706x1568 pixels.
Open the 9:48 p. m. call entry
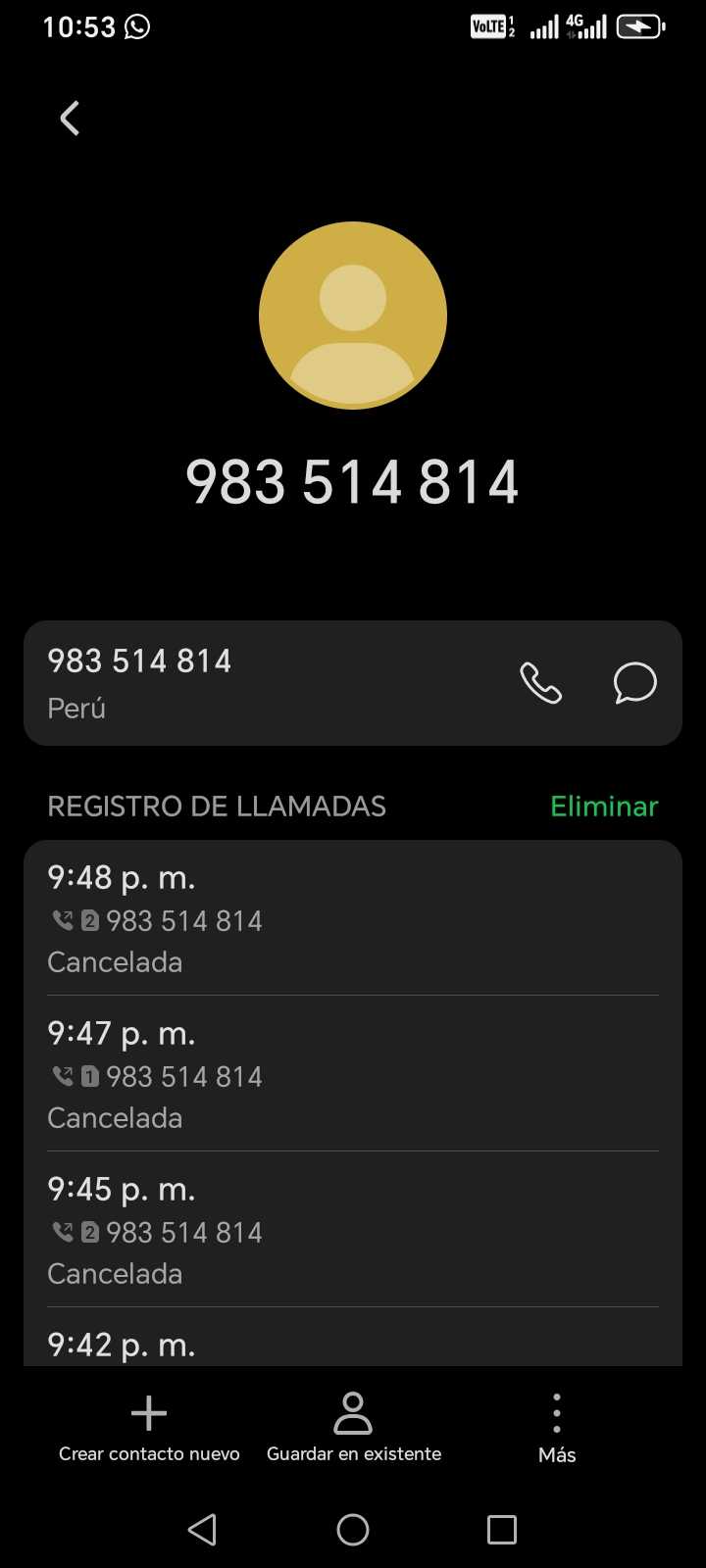pos(353,918)
